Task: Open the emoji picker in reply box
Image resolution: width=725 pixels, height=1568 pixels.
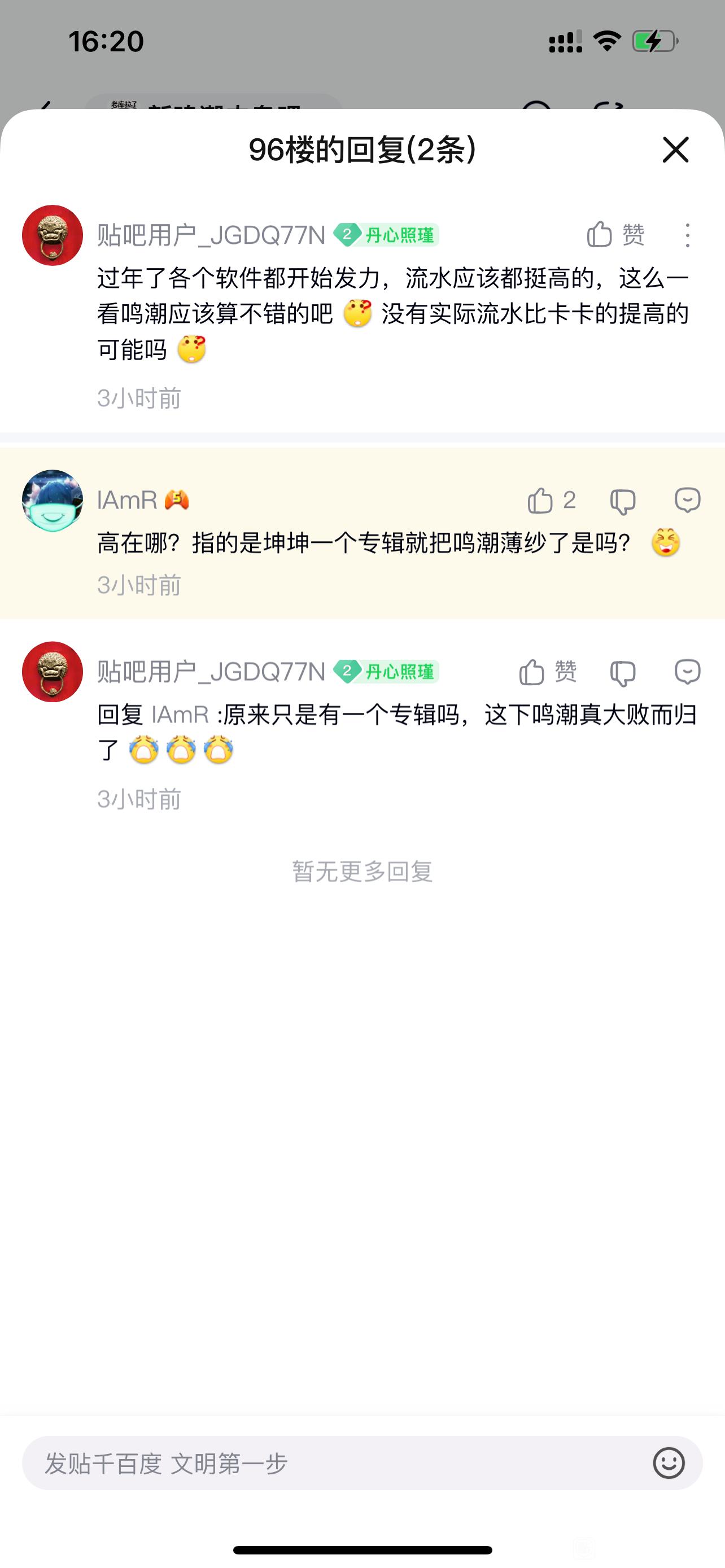Action: pyautogui.click(x=669, y=1462)
